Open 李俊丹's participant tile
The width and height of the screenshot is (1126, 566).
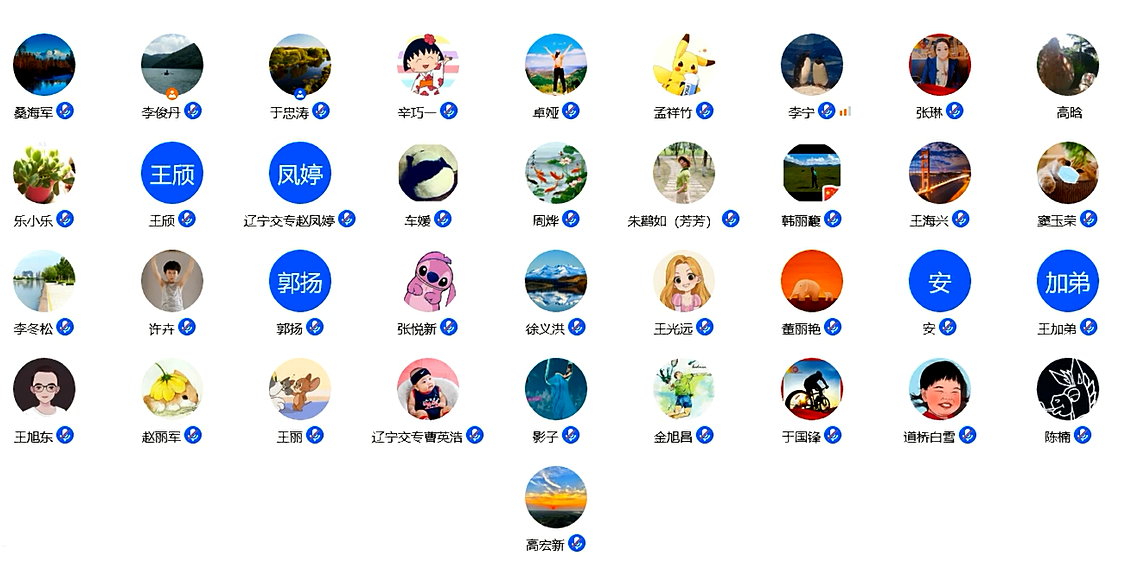(172, 65)
